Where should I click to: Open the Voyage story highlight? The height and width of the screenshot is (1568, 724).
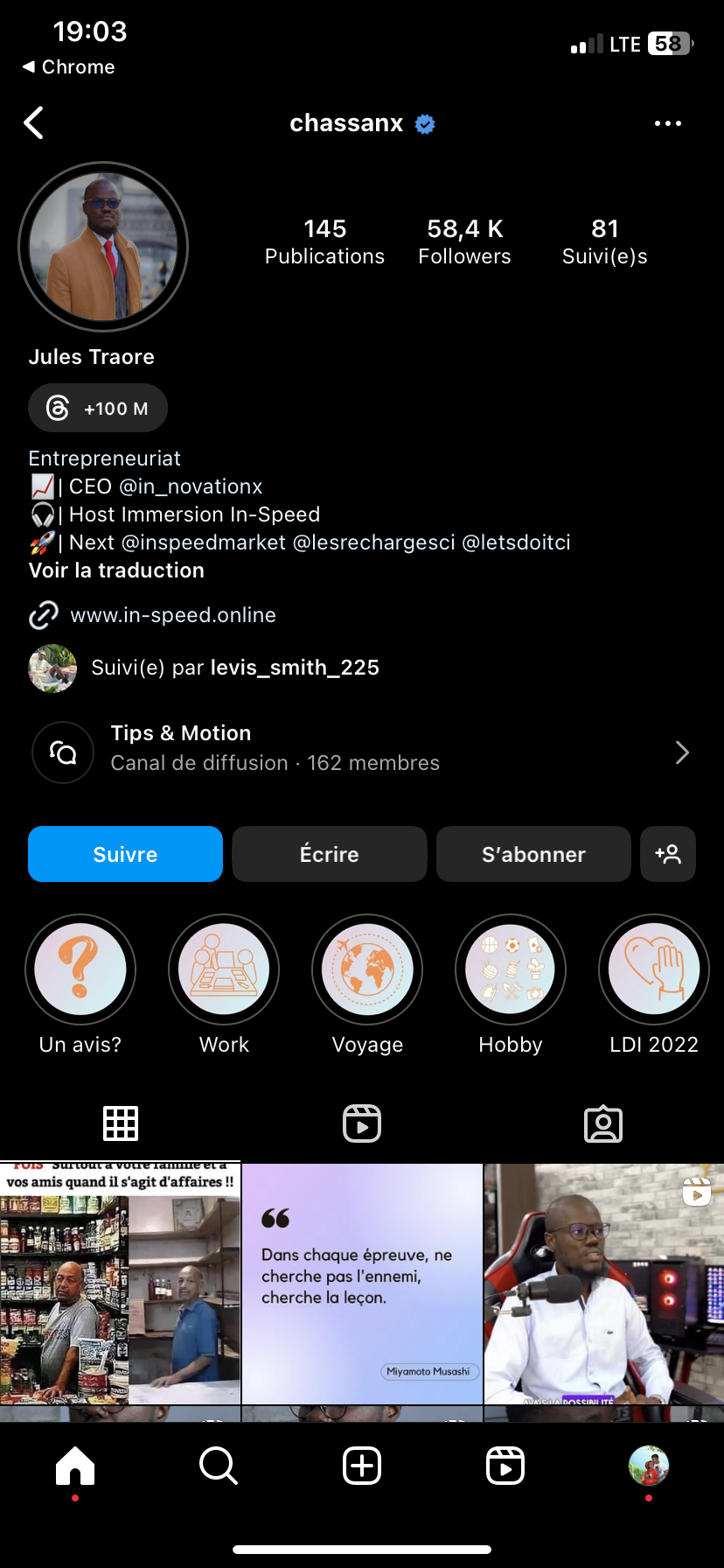click(x=367, y=969)
